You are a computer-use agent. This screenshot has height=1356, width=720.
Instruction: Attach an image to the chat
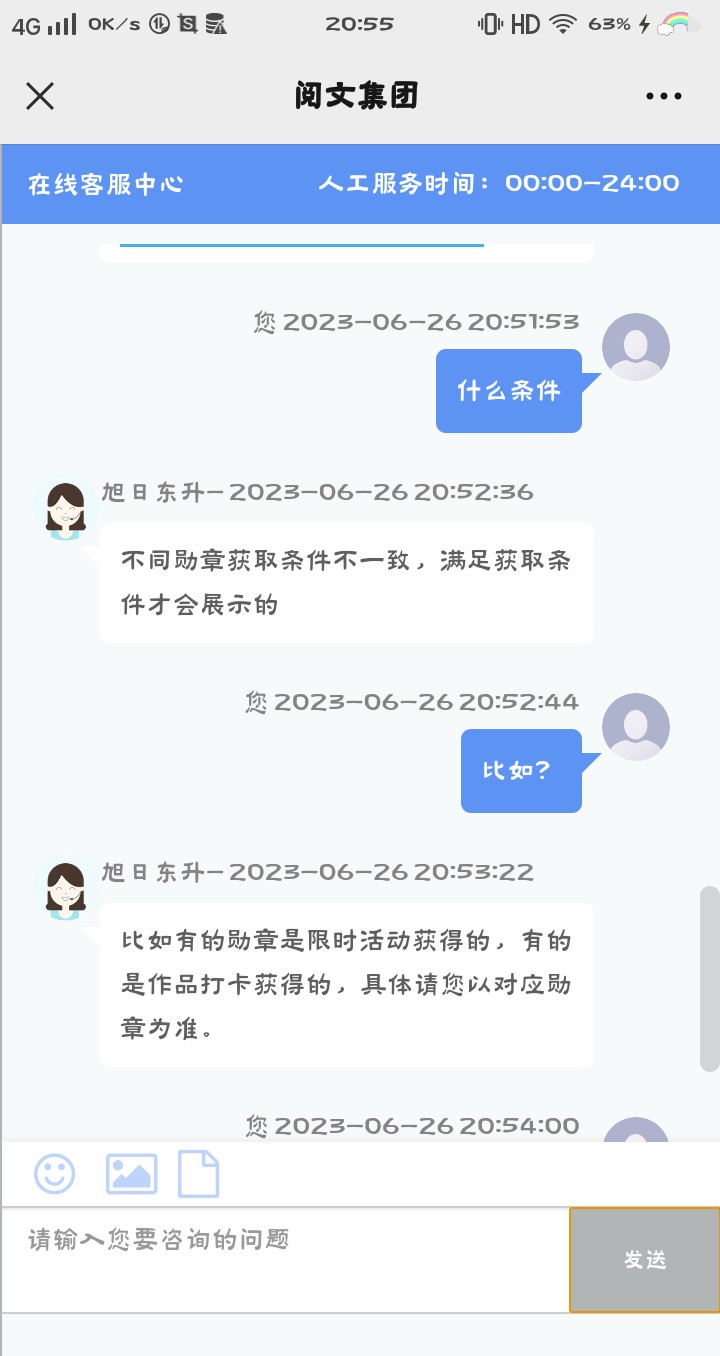[132, 1174]
